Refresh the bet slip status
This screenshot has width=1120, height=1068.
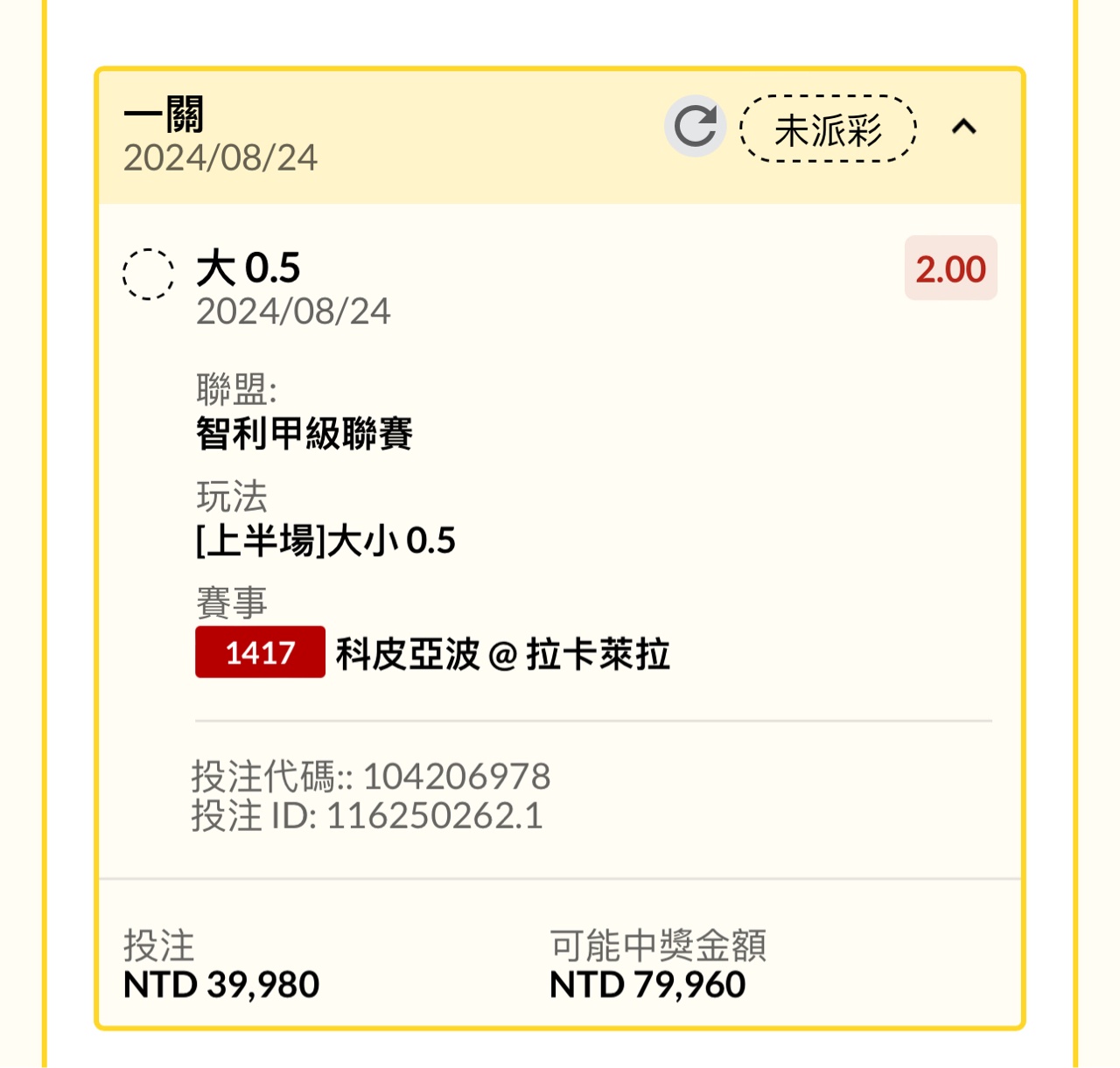tap(696, 127)
